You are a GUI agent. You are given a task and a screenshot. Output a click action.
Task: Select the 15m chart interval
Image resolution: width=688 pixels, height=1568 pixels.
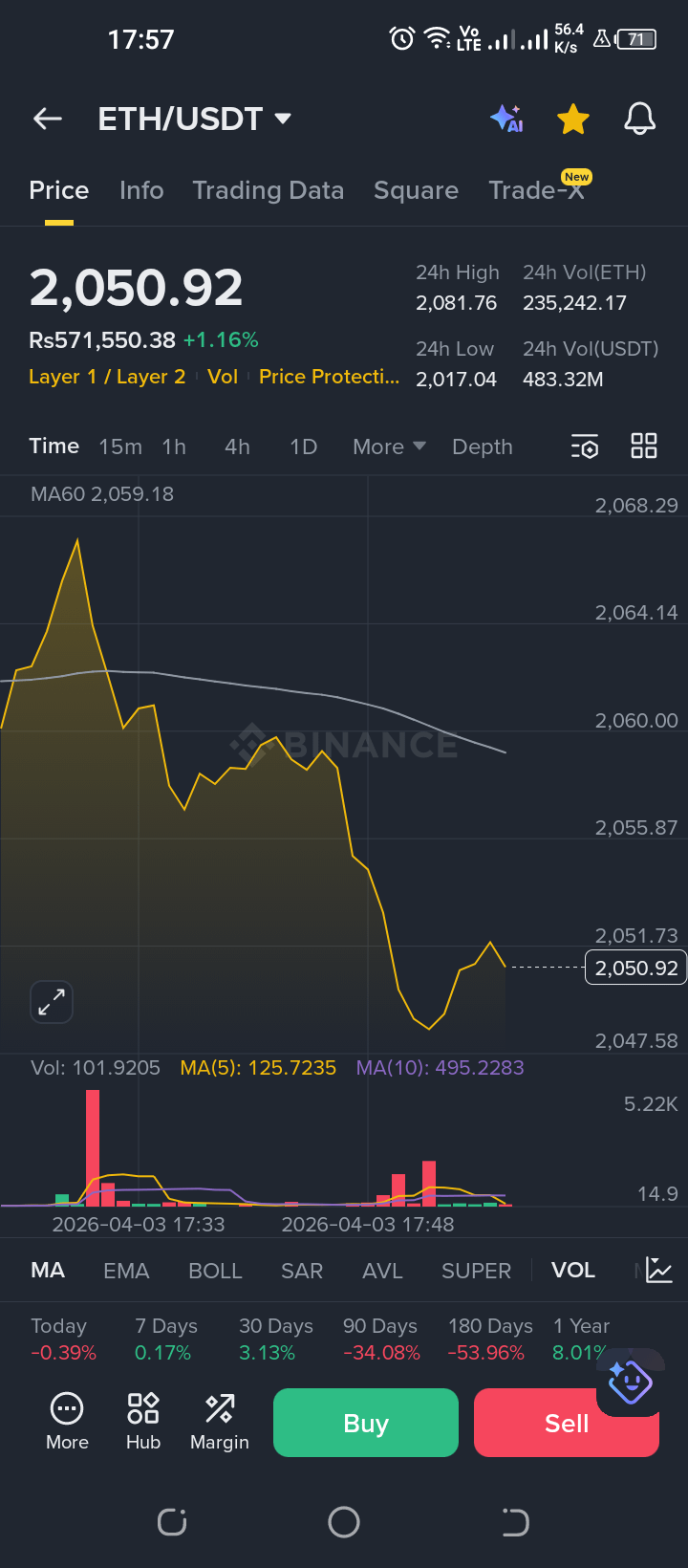tap(120, 446)
